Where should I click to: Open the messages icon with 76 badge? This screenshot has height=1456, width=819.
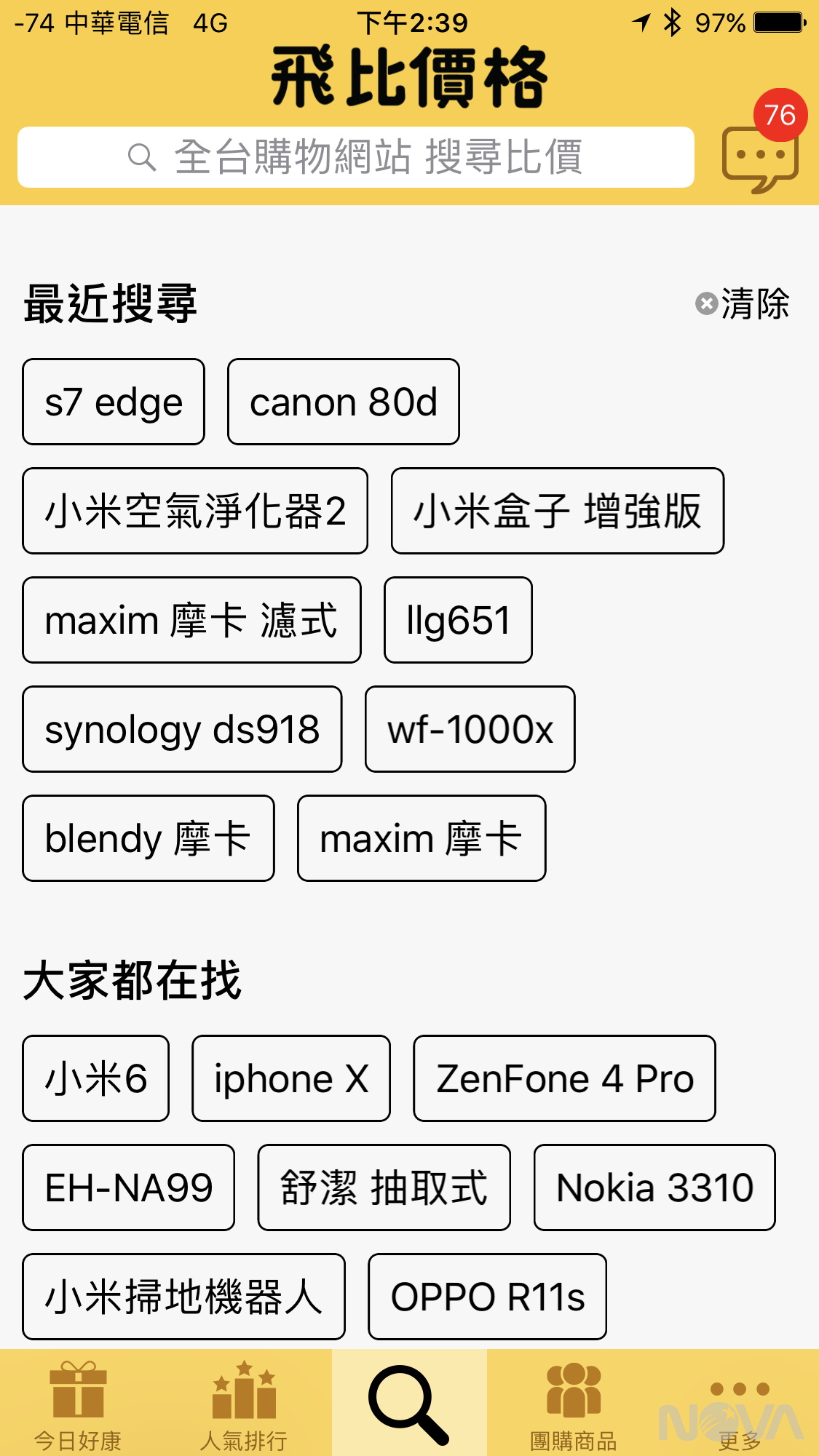click(760, 156)
